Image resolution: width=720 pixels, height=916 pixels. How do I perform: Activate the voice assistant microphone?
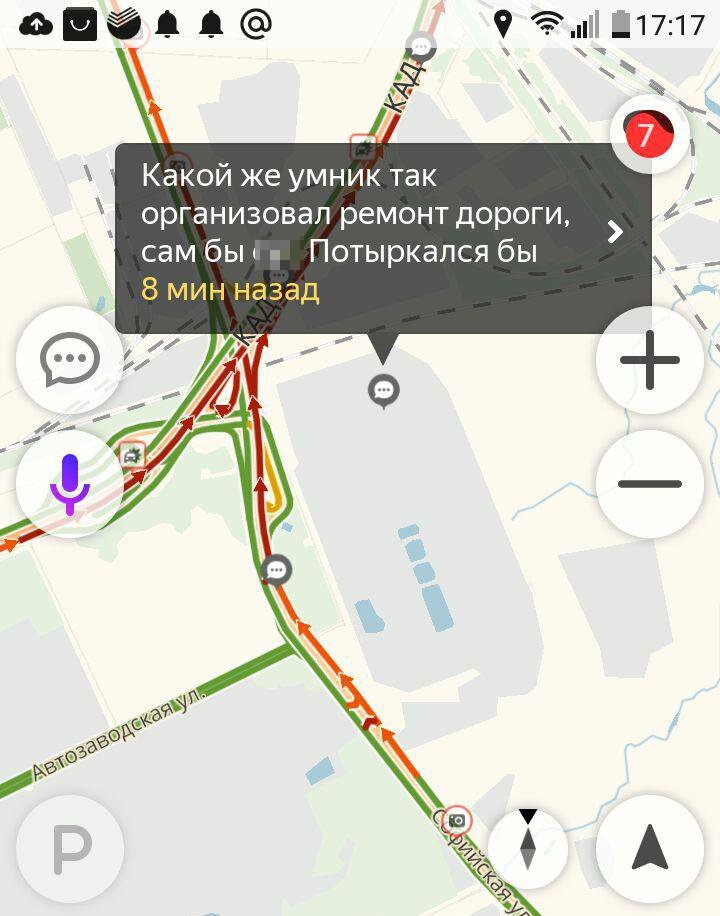69,484
